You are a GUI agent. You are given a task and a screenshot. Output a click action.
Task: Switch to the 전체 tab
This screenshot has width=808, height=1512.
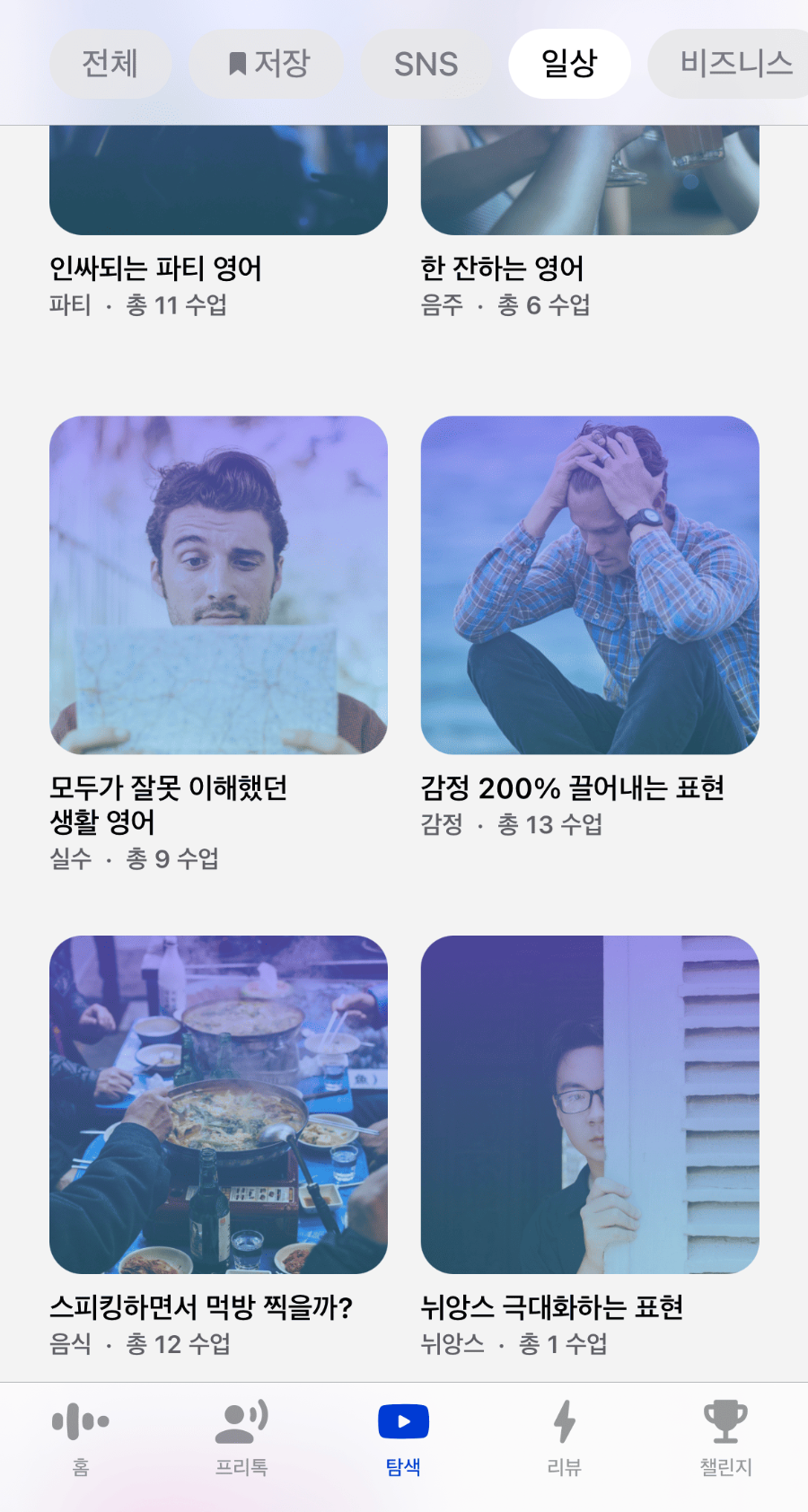(x=110, y=63)
